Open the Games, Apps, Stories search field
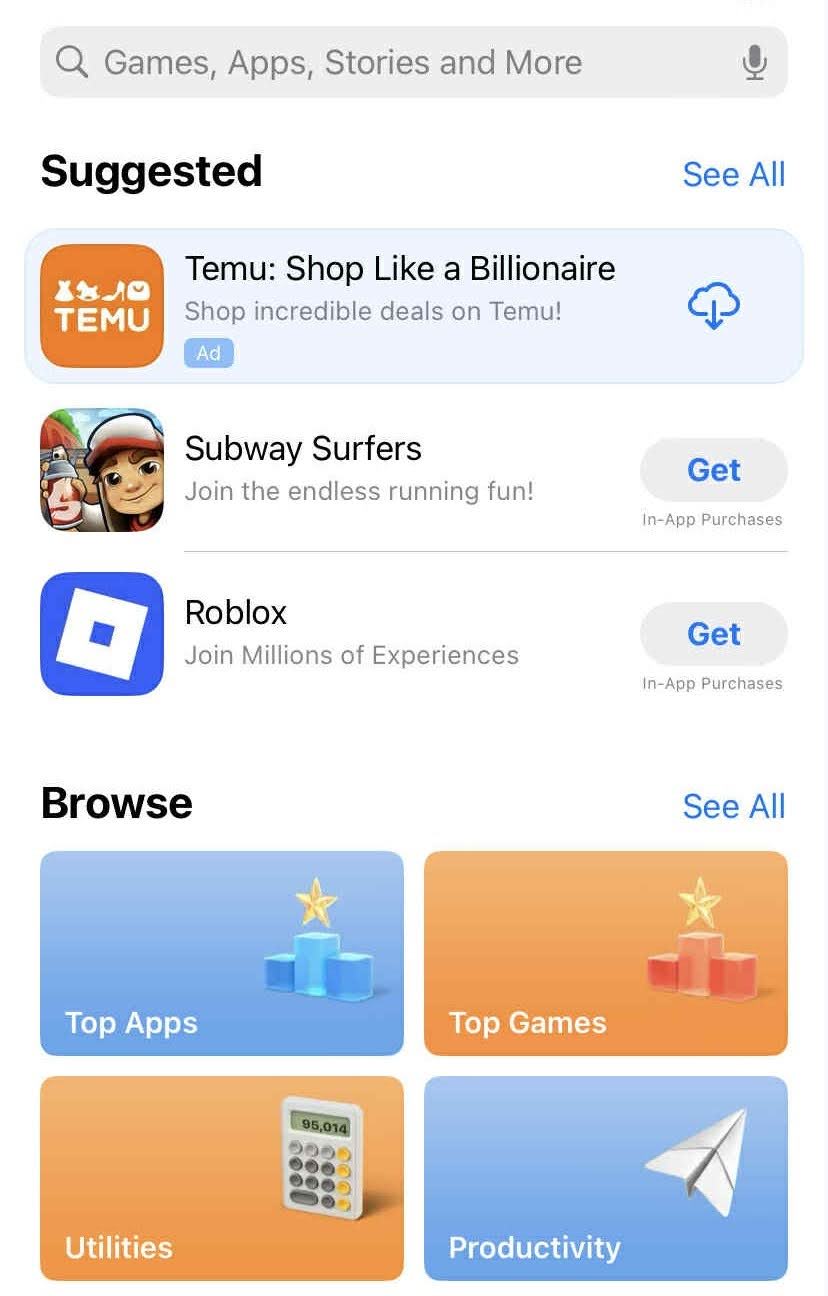Image resolution: width=828 pixels, height=1296 pixels. tap(380, 63)
